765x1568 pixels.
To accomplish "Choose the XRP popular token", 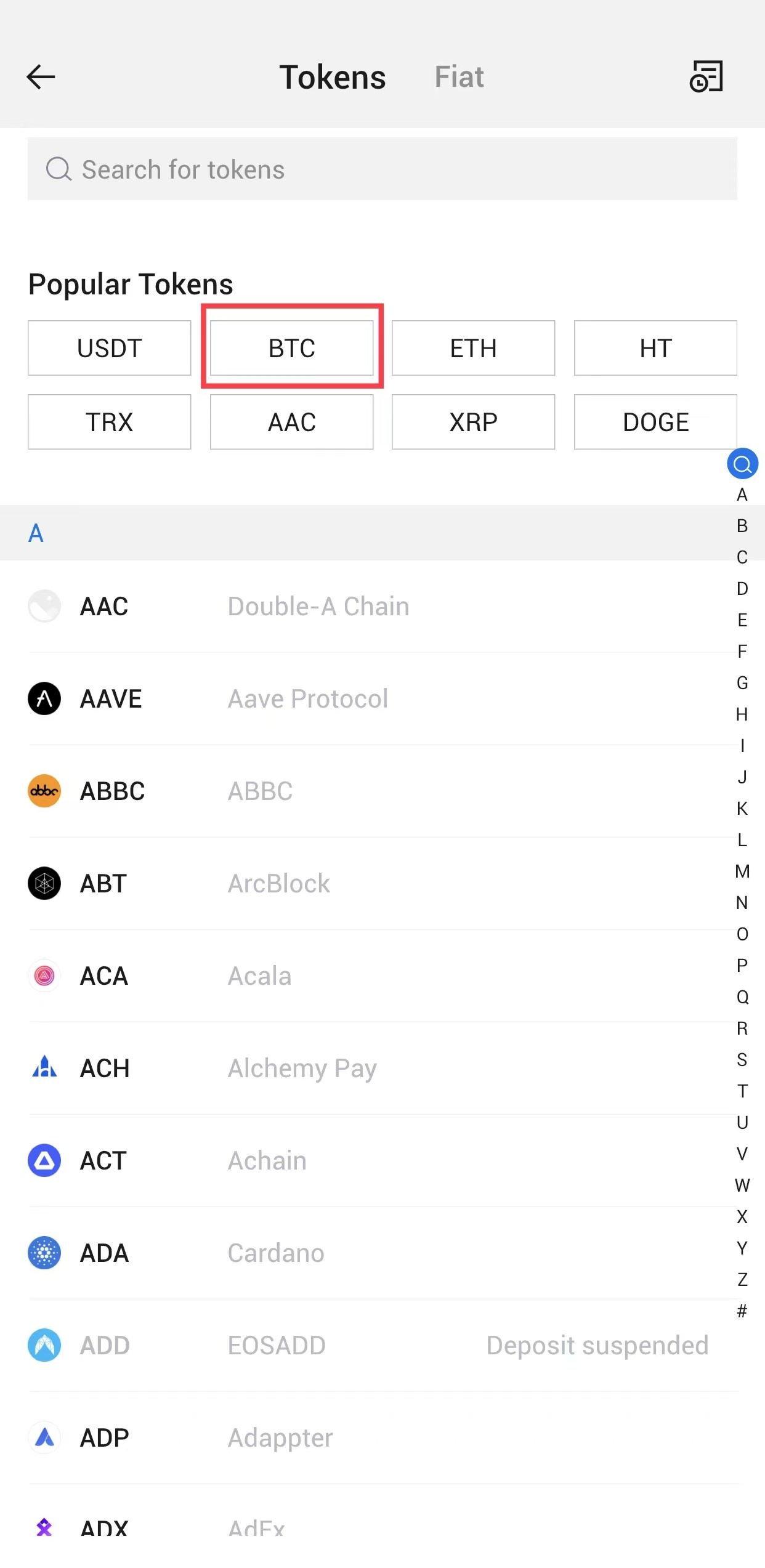I will coord(473,422).
